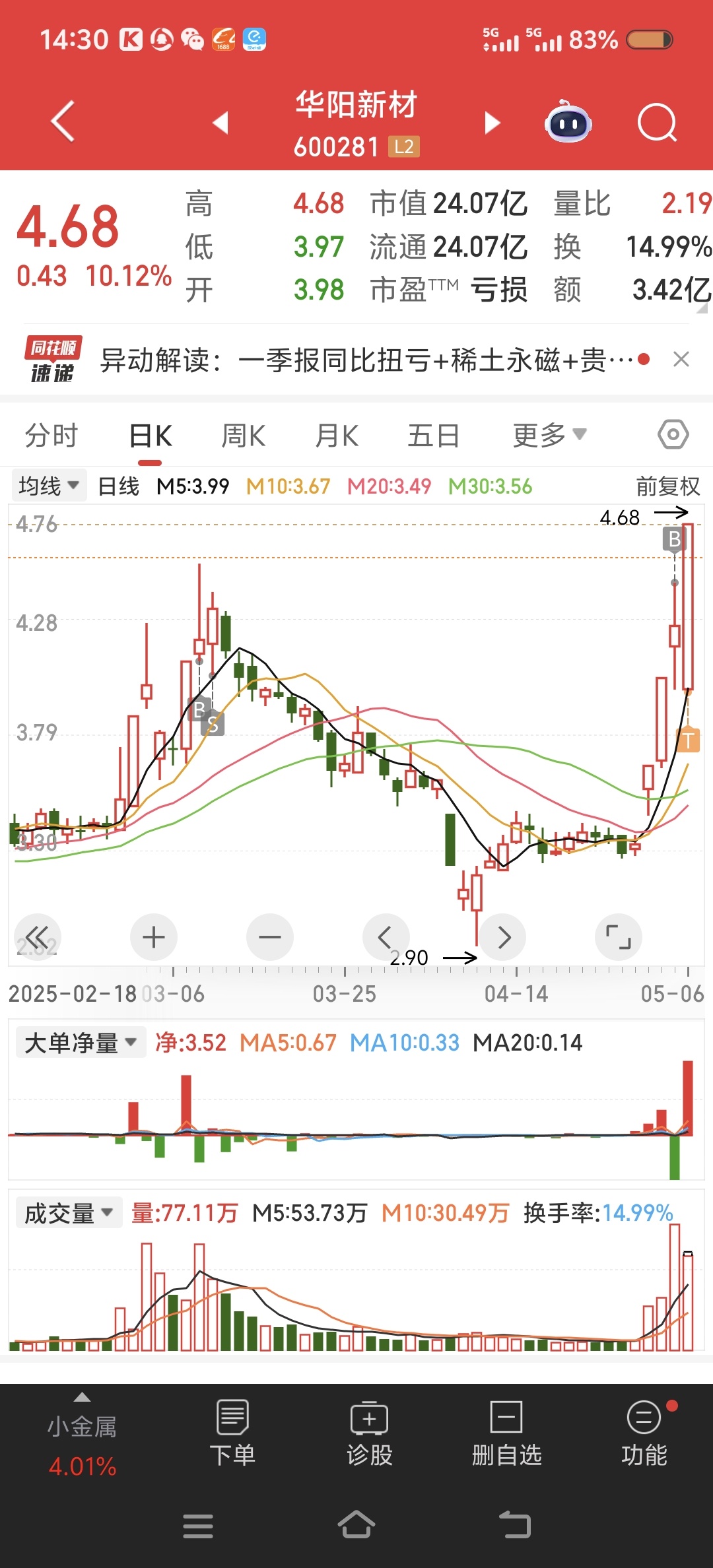
Task: Switch to the previous stock
Action: tap(221, 122)
